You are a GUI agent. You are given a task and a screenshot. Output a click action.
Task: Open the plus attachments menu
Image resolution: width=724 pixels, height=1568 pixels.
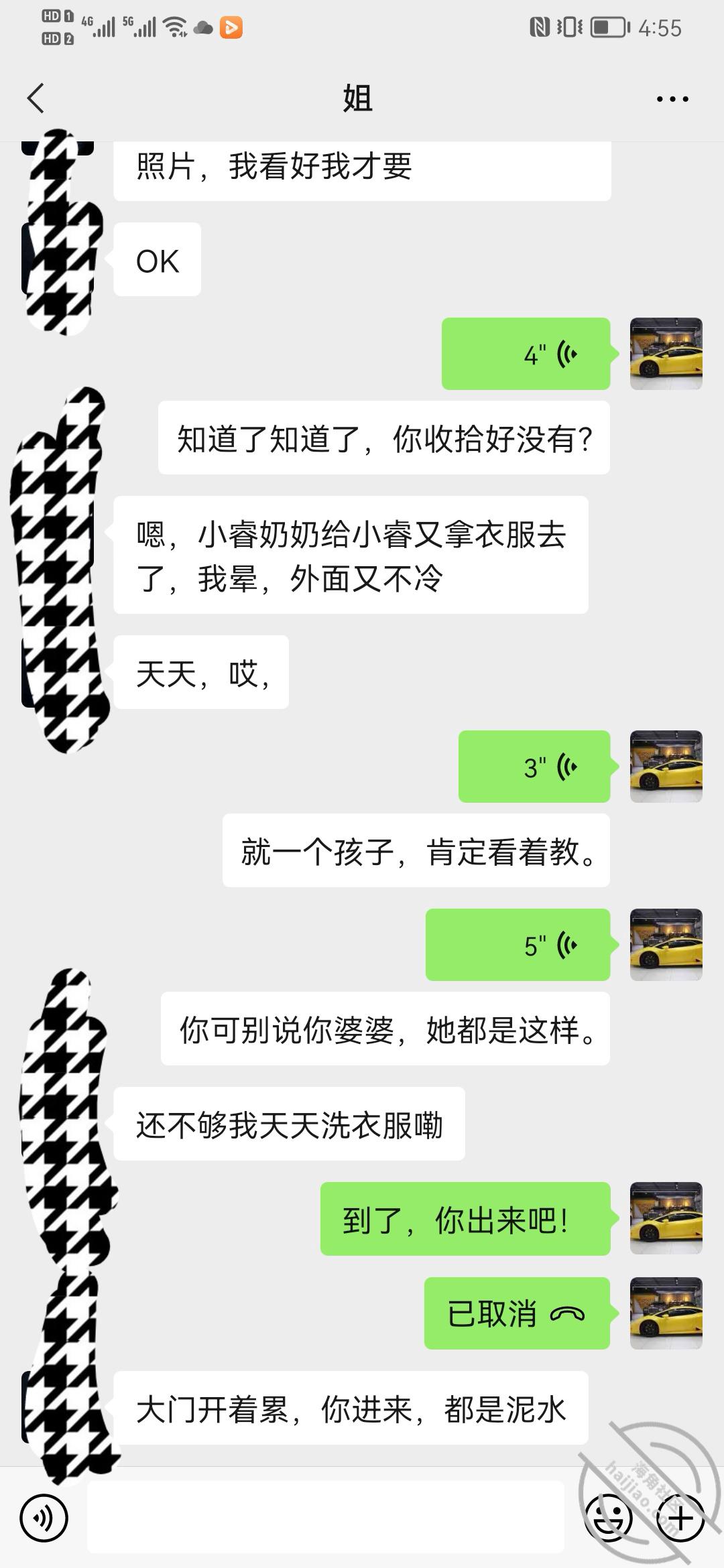pyautogui.click(x=680, y=1518)
